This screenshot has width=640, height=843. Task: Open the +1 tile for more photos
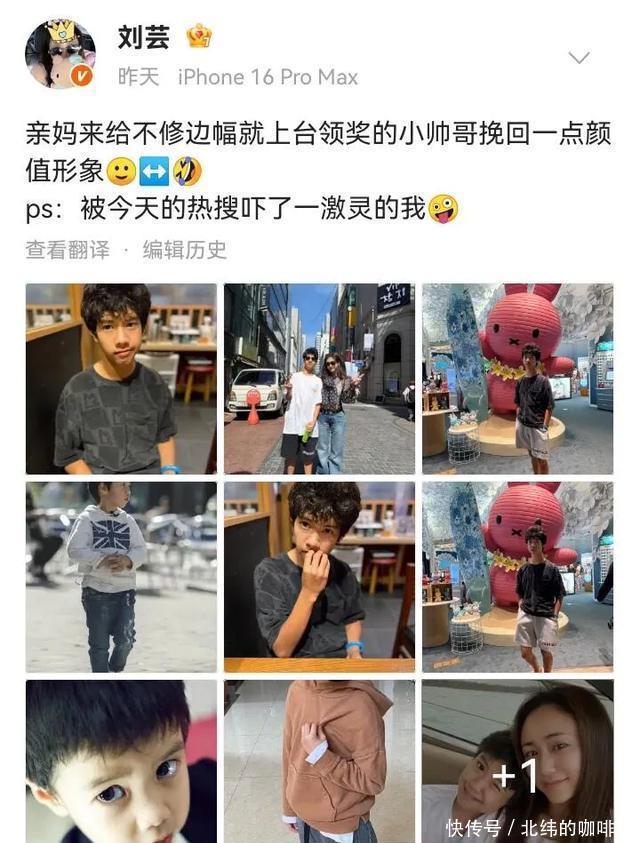click(516, 760)
